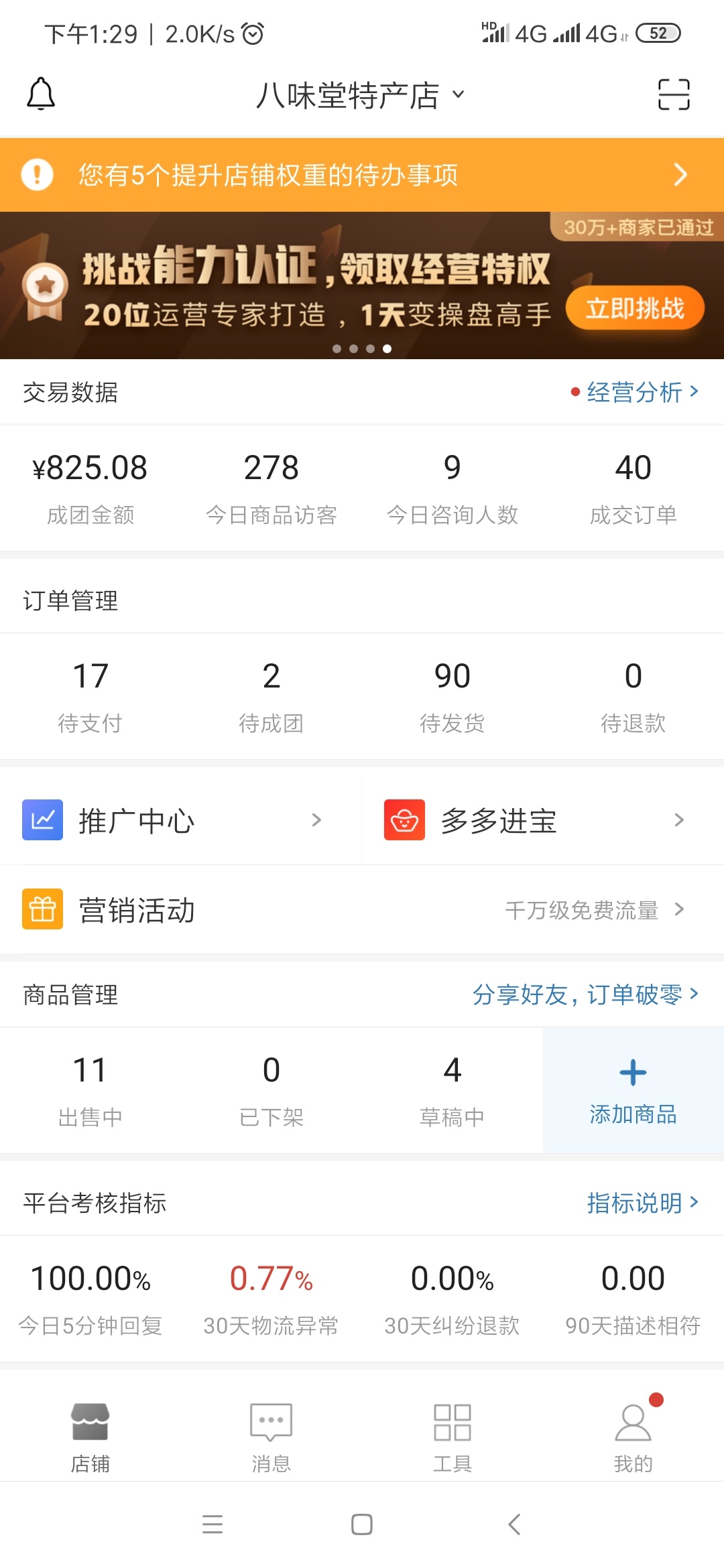The height and width of the screenshot is (1568, 724).
Task: View 出售中 products
Action: pyautogui.click(x=90, y=1090)
